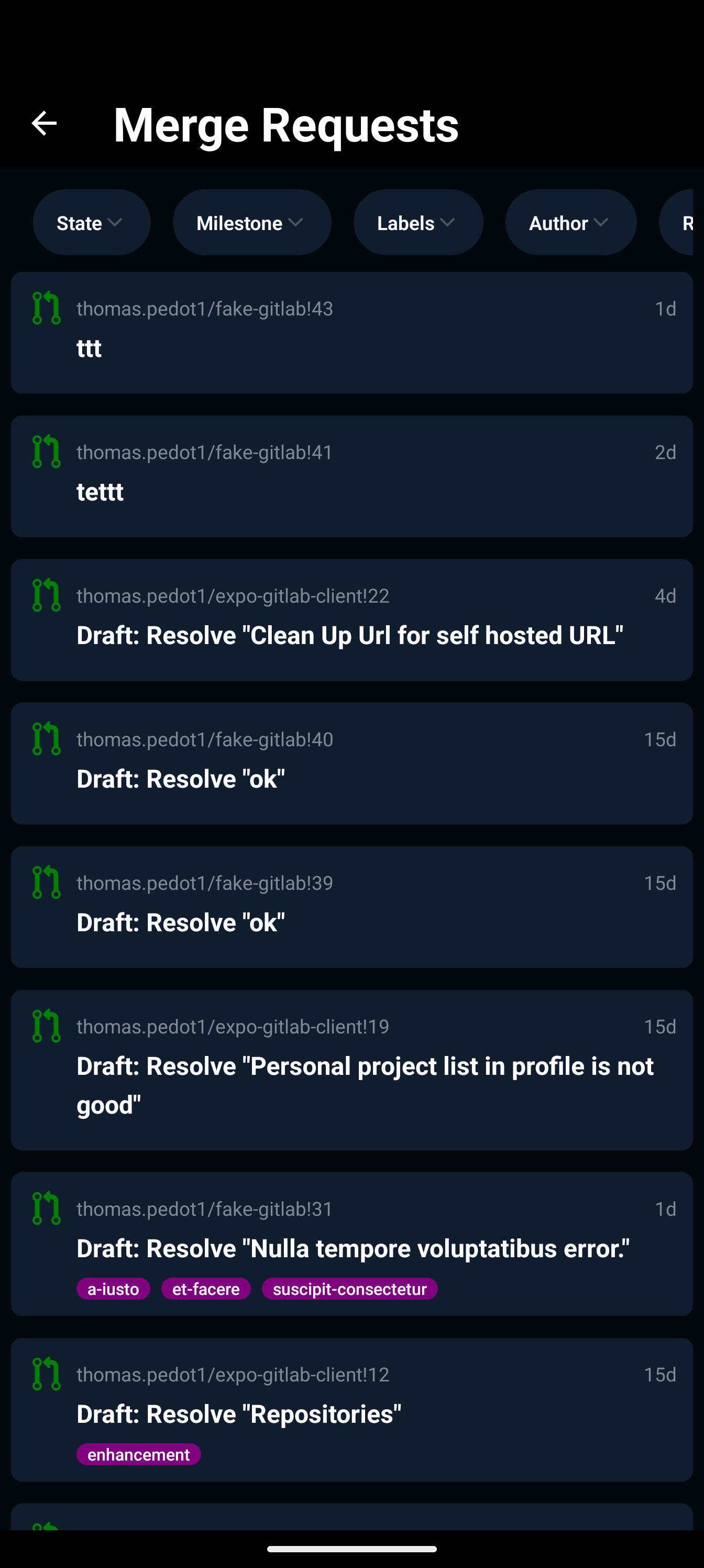
Task: Open the Personal project list merge request
Action: tap(351, 1071)
